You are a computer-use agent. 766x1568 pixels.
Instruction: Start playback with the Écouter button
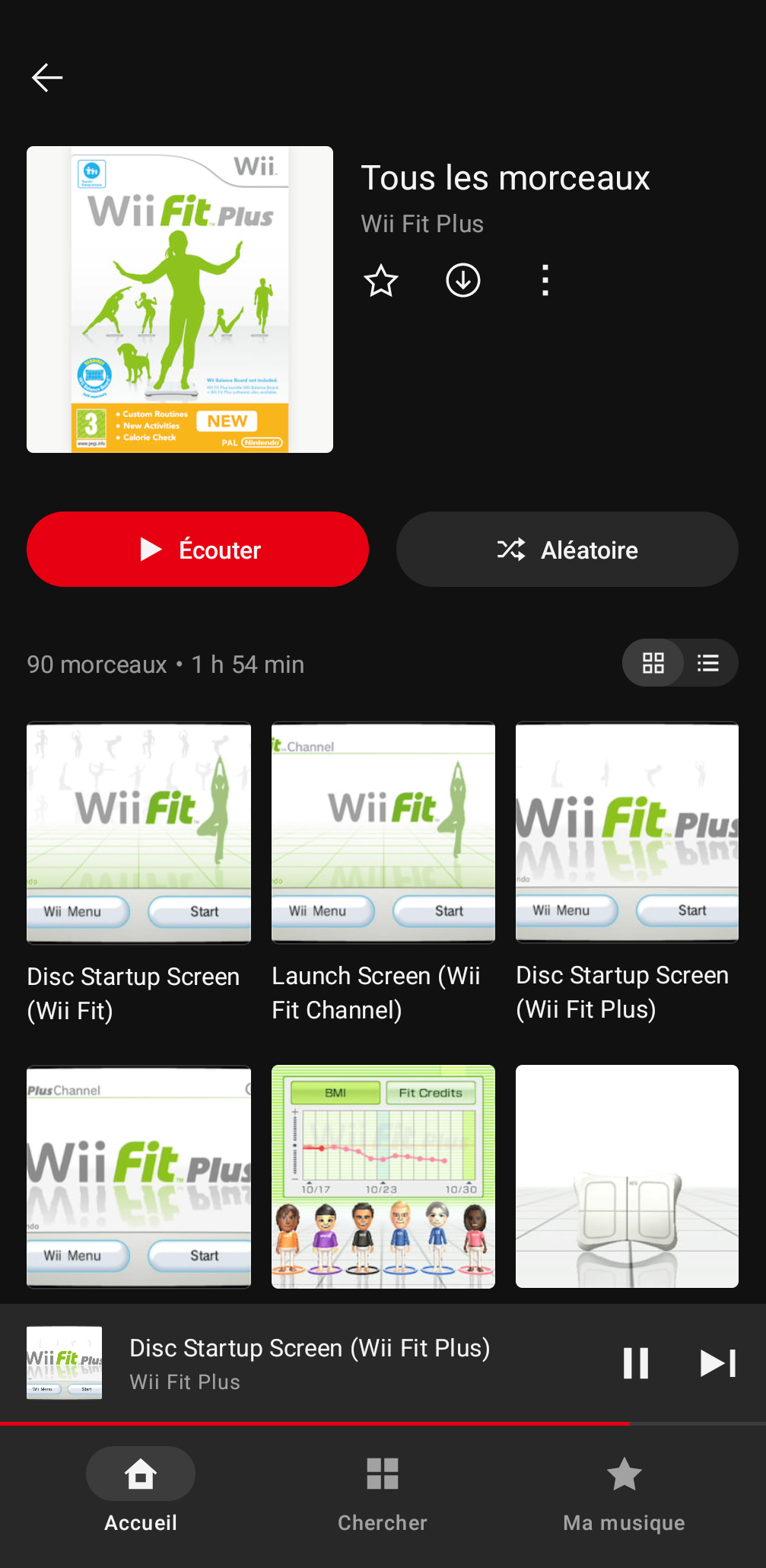tap(198, 550)
